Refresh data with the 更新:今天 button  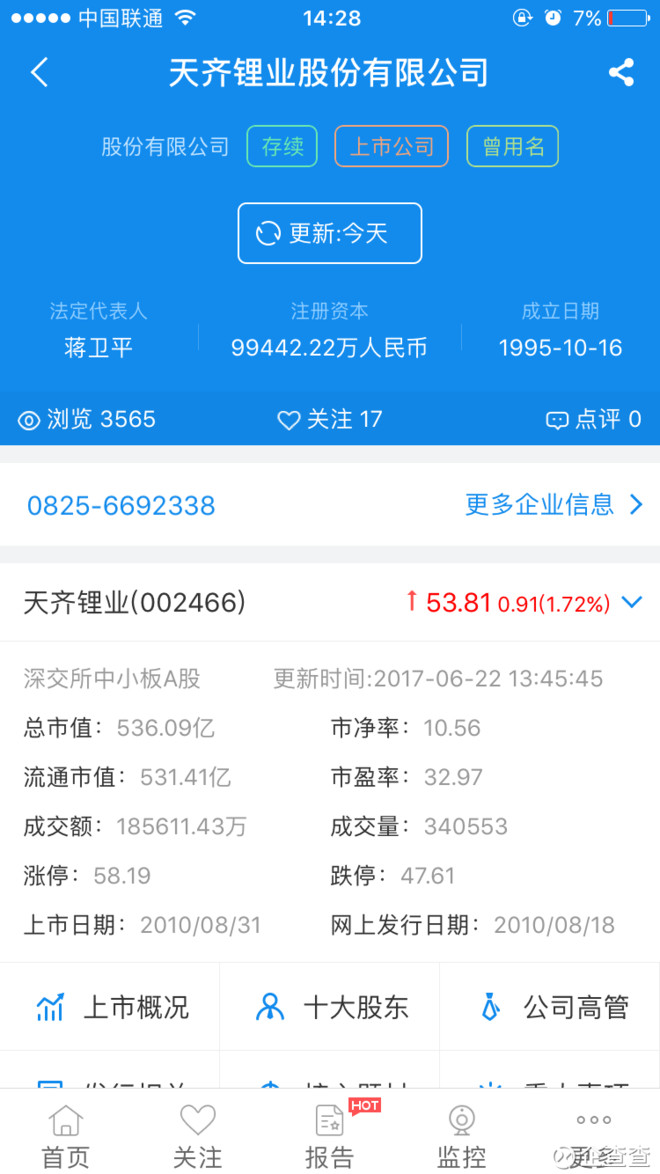[x=330, y=234]
